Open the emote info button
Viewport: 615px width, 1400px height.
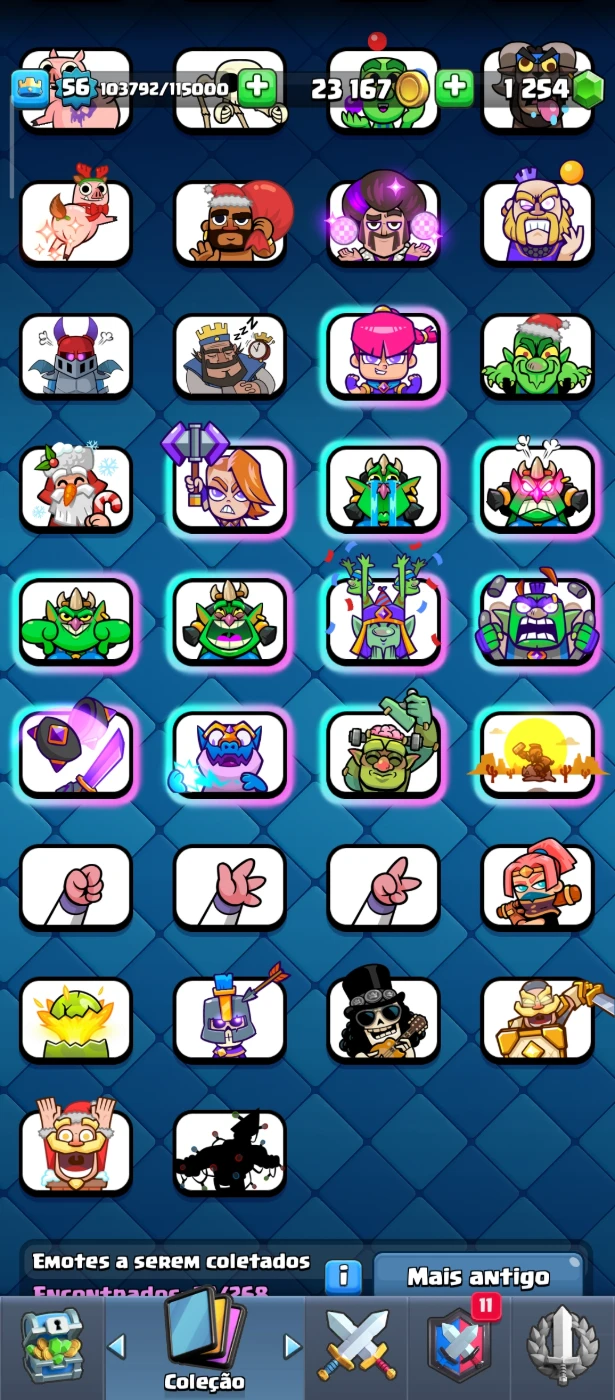tap(343, 1276)
